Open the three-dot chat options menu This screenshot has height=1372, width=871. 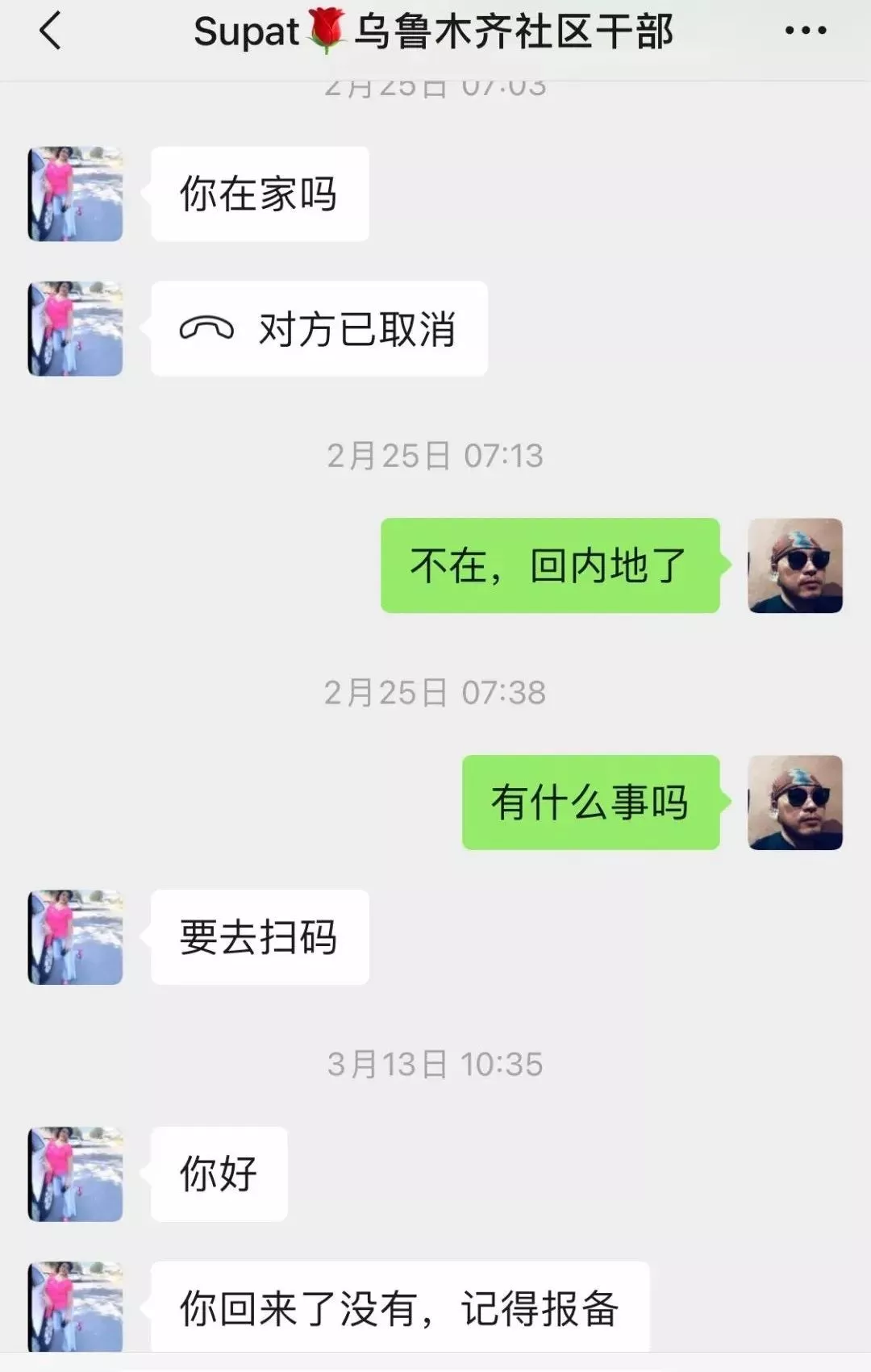click(805, 31)
